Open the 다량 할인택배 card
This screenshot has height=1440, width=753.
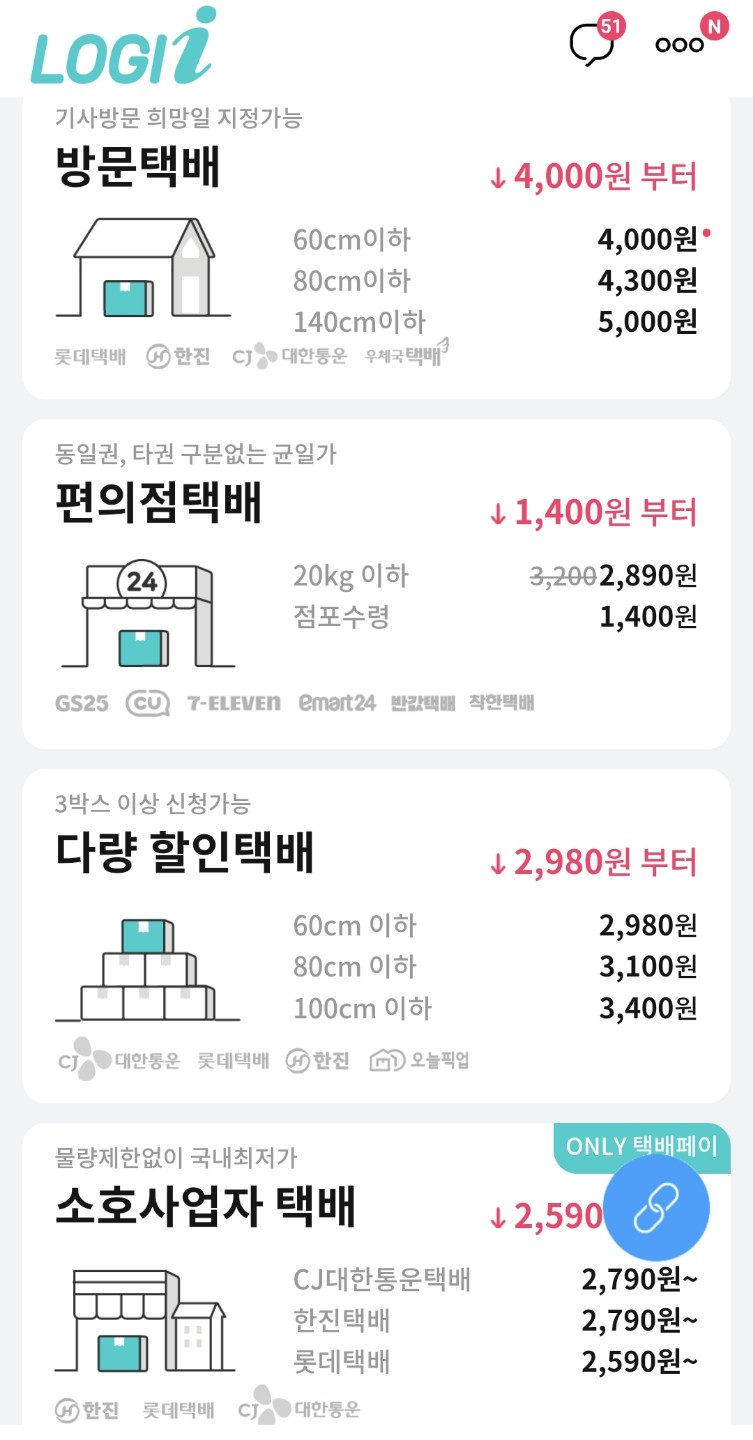(376, 935)
